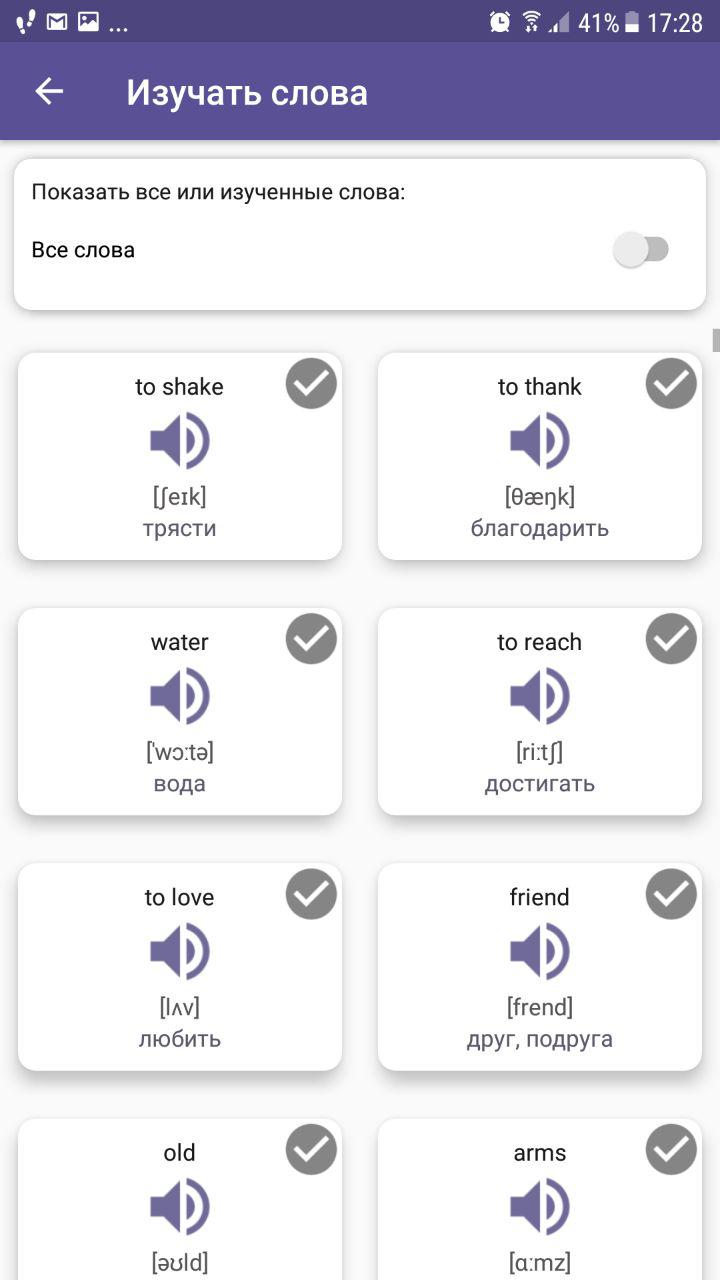Play pronunciation of 'to love'
Screen dimensions: 720x1280
pos(180,951)
